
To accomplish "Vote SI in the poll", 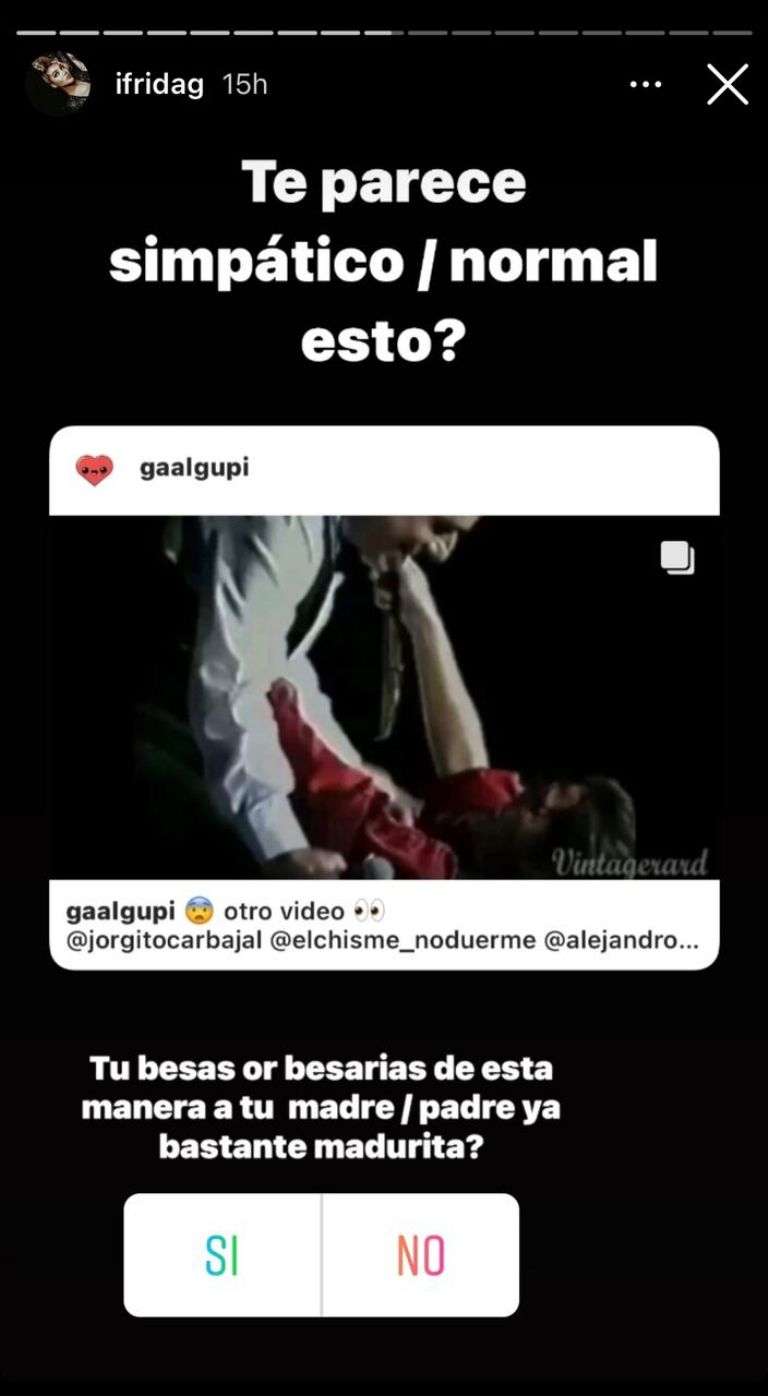I will coord(222,1255).
